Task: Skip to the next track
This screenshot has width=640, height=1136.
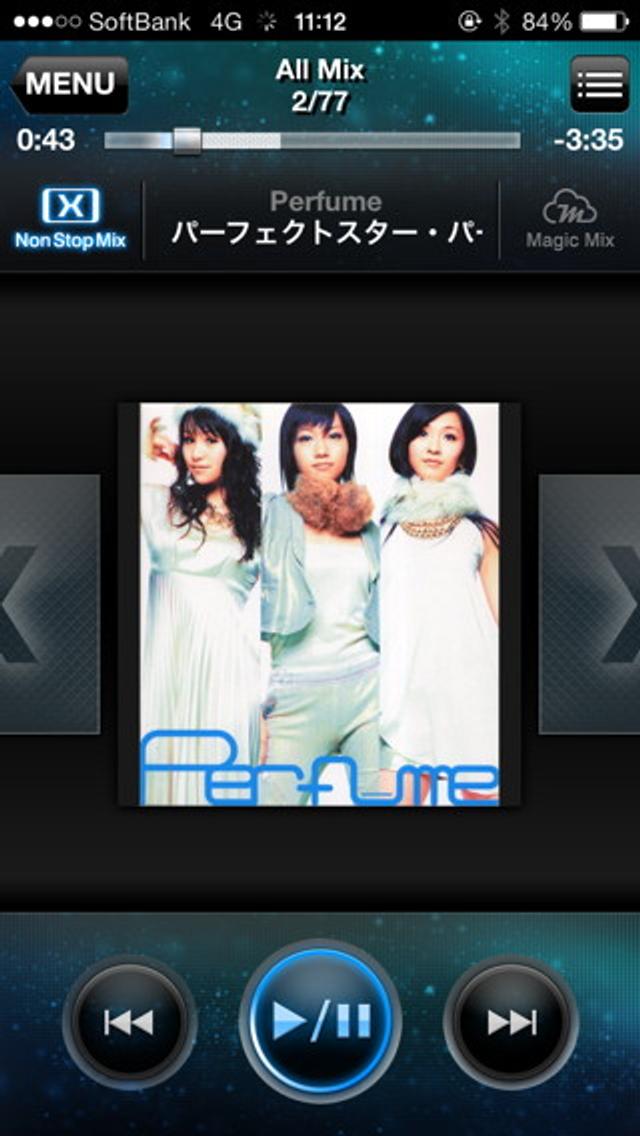Action: [x=511, y=1021]
